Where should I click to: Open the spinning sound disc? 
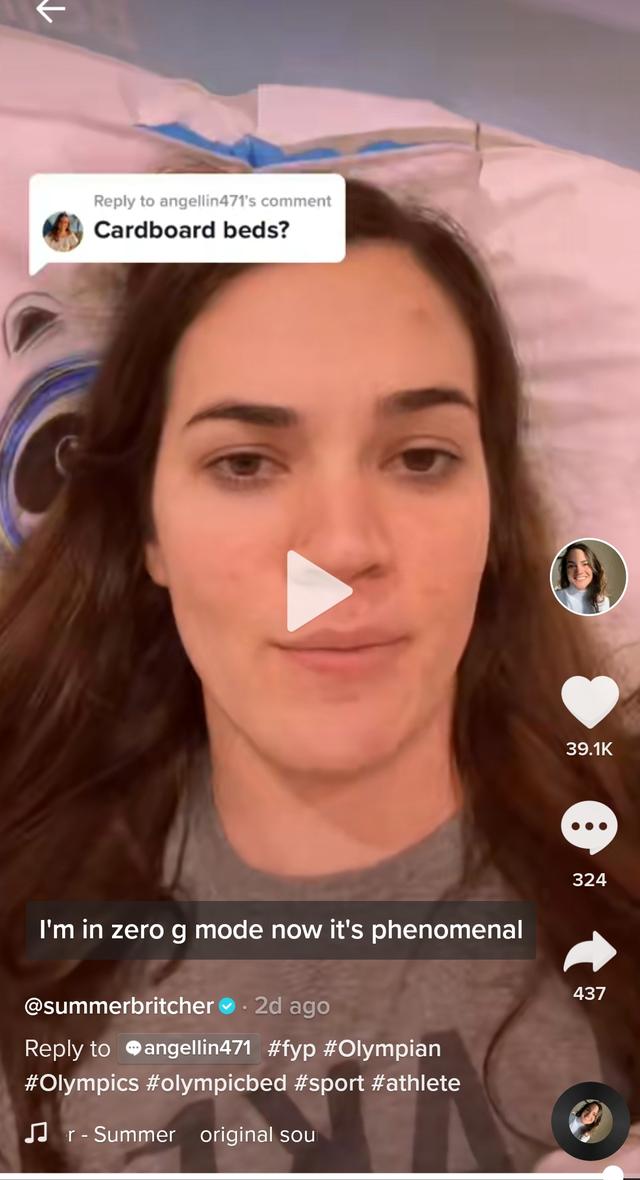click(x=590, y=1120)
